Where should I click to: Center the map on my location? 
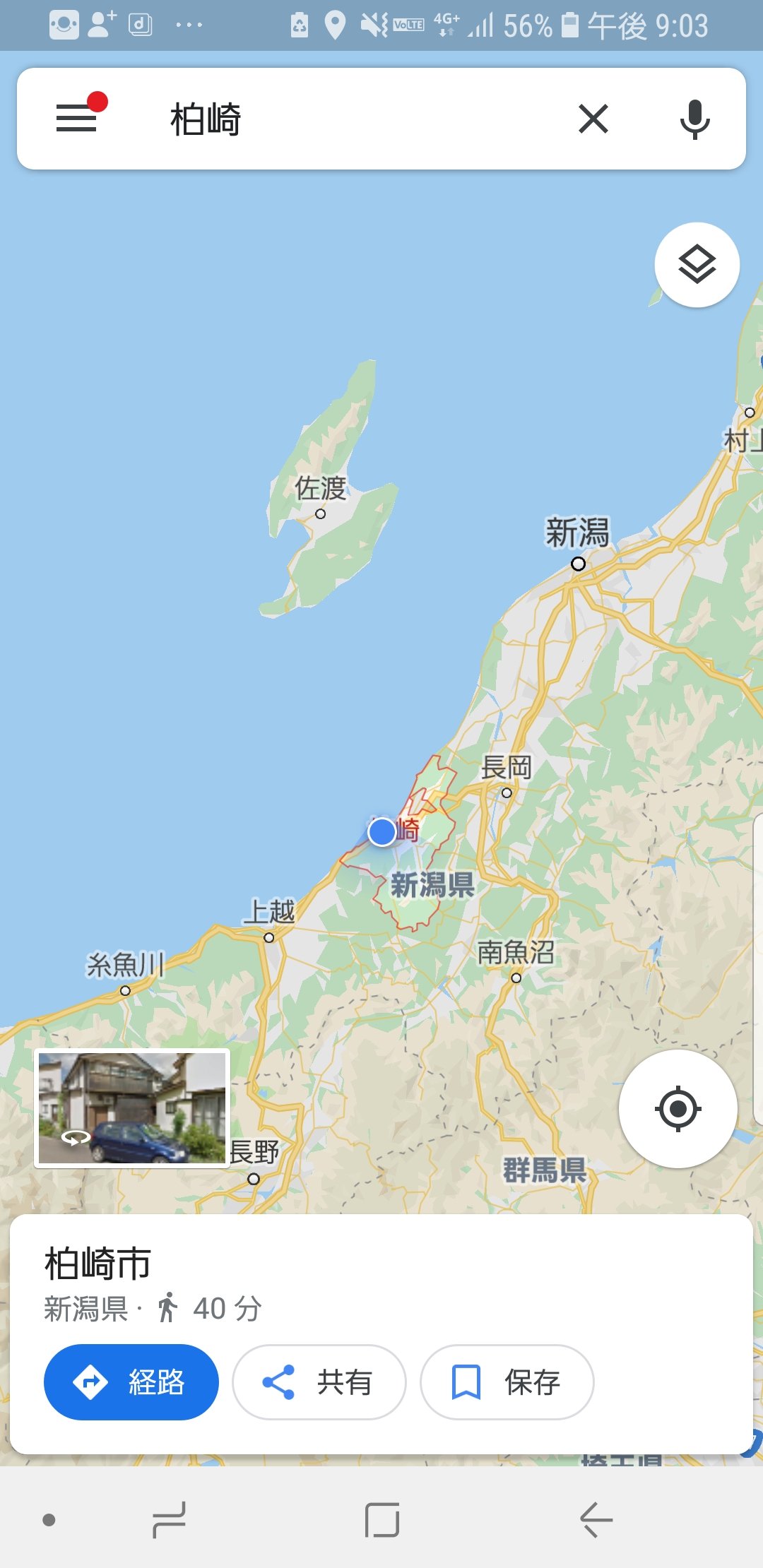(x=678, y=1109)
